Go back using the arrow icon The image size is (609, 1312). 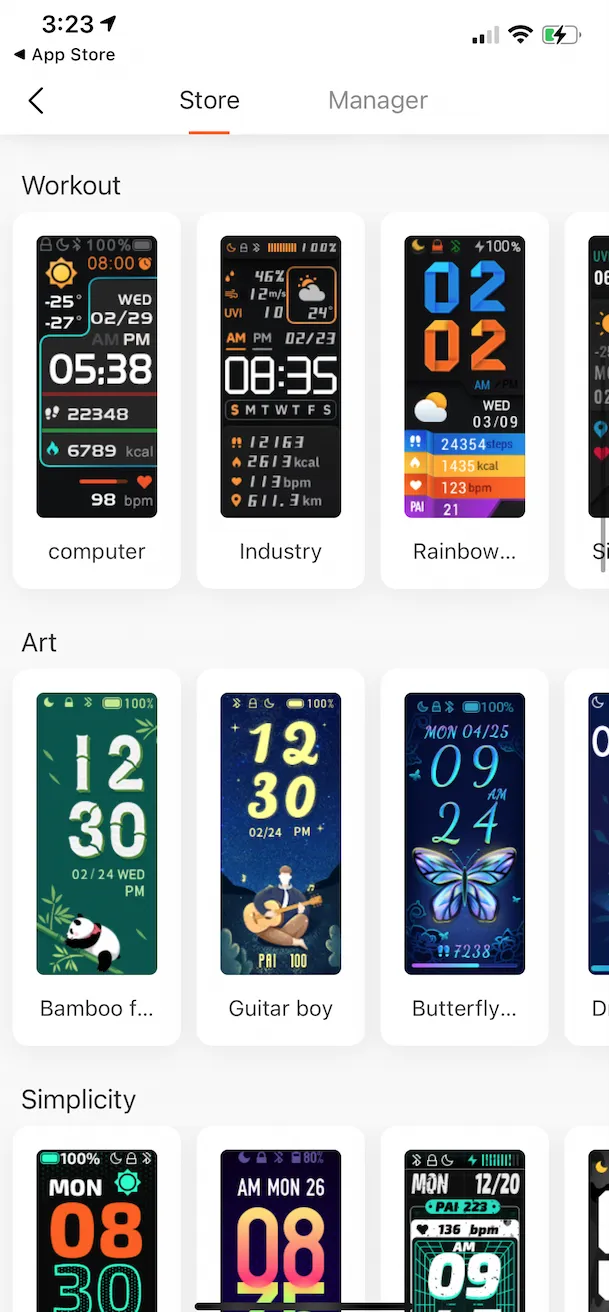36,100
